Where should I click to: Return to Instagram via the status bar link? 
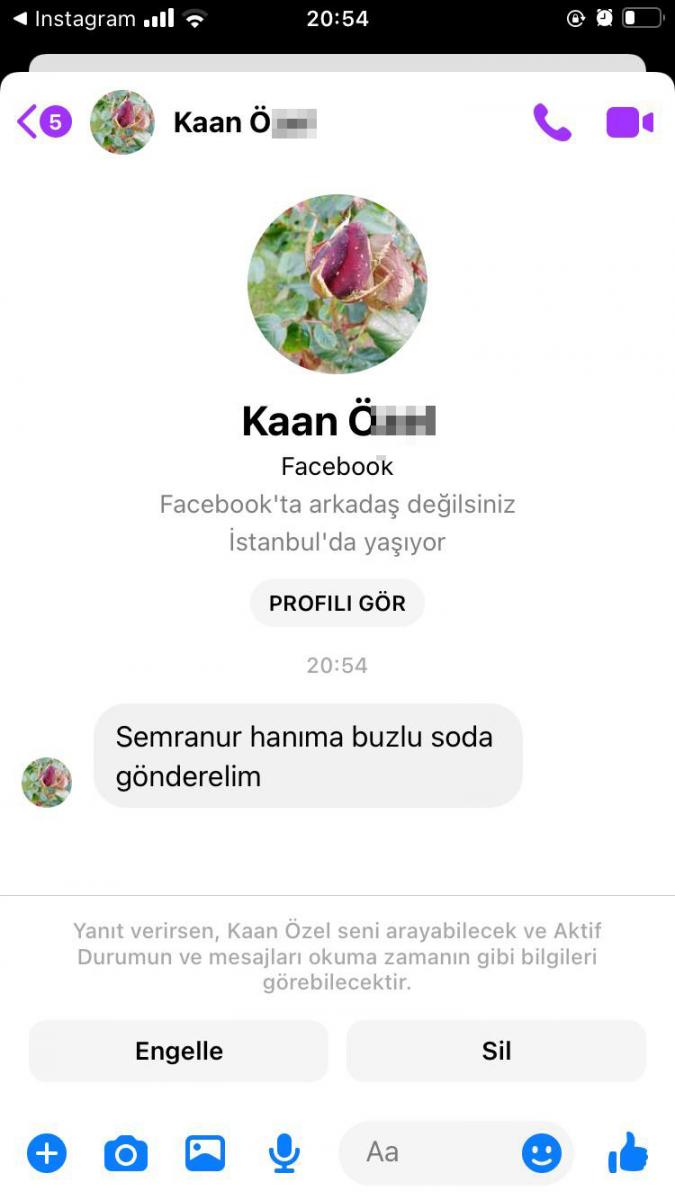[73, 19]
